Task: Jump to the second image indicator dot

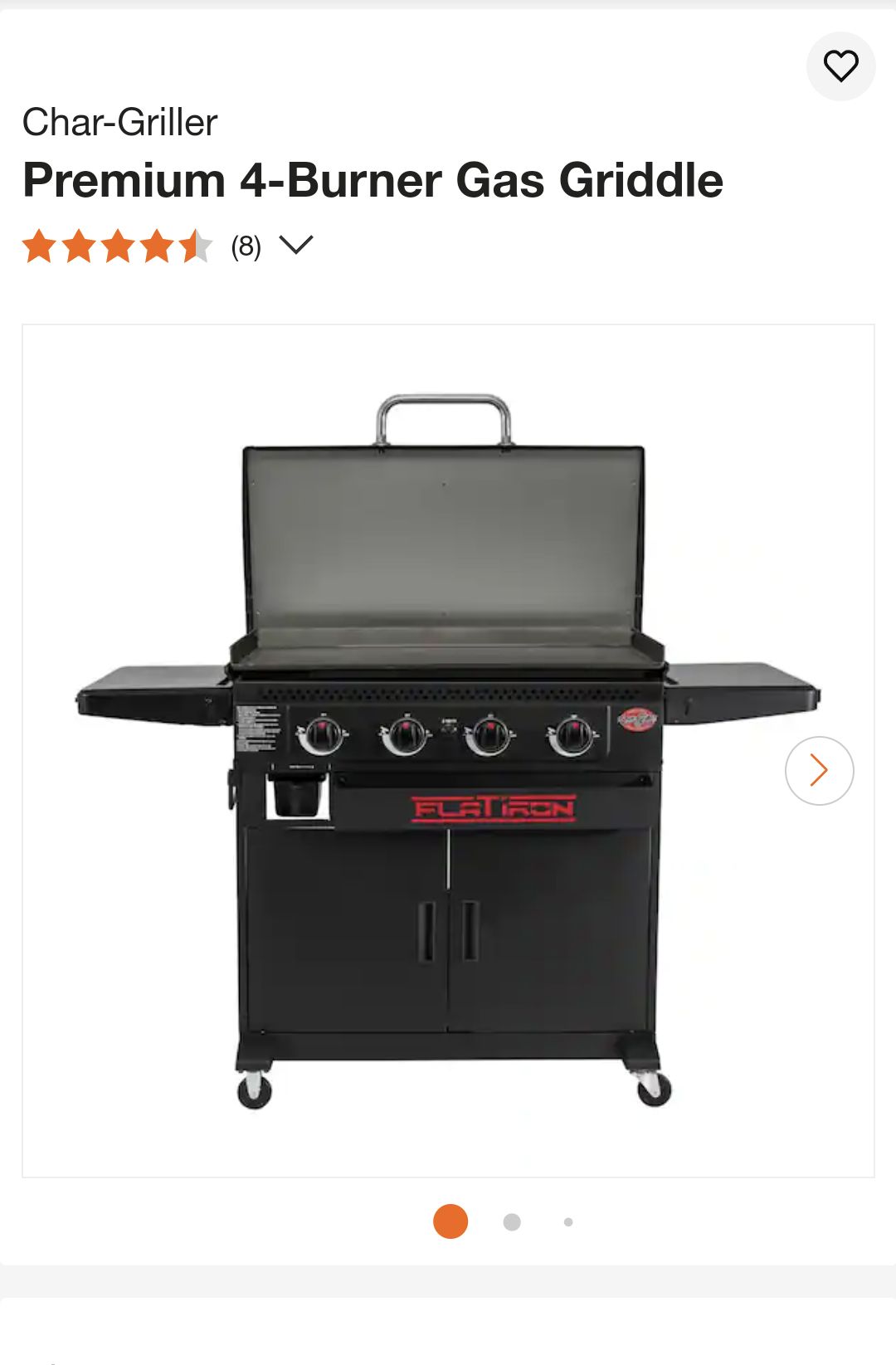Action: [x=512, y=1222]
